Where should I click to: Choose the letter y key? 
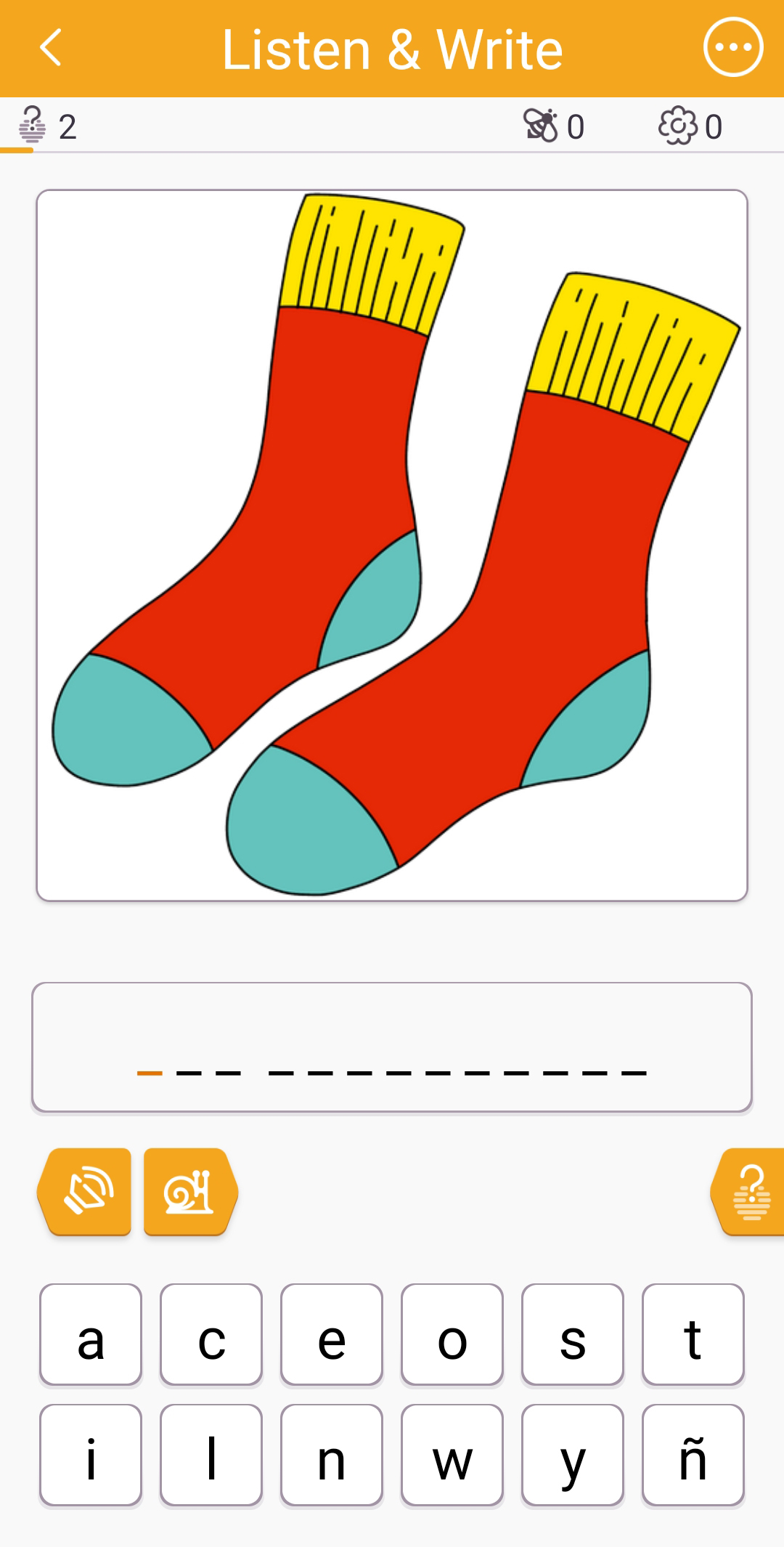click(573, 1455)
